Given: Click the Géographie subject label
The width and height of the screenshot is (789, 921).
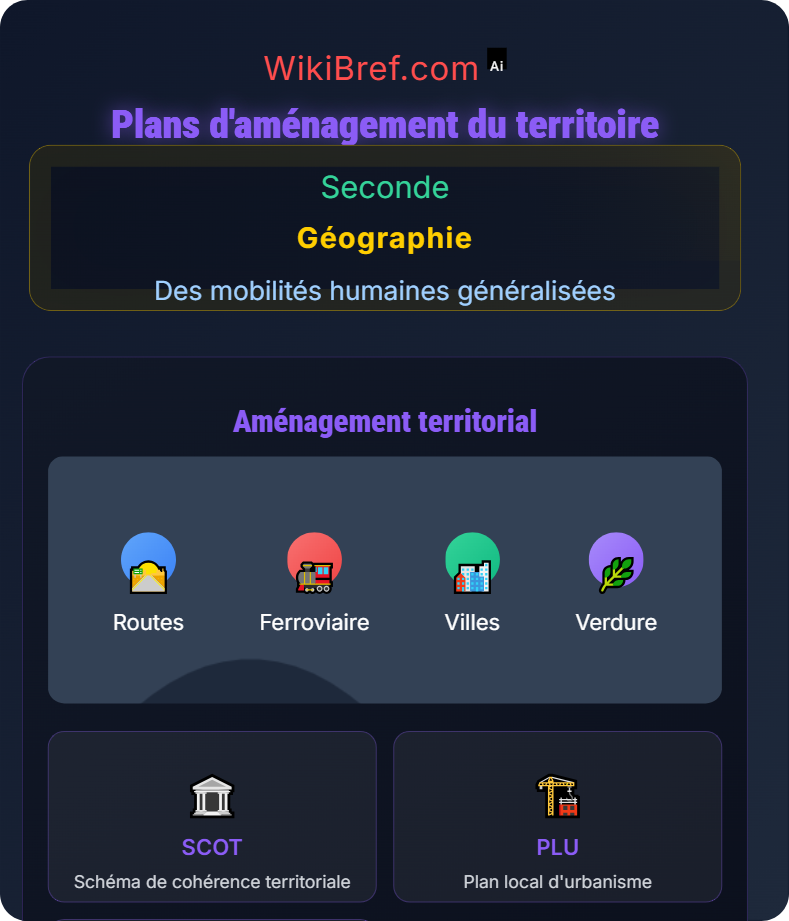Looking at the screenshot, I should click(385, 238).
